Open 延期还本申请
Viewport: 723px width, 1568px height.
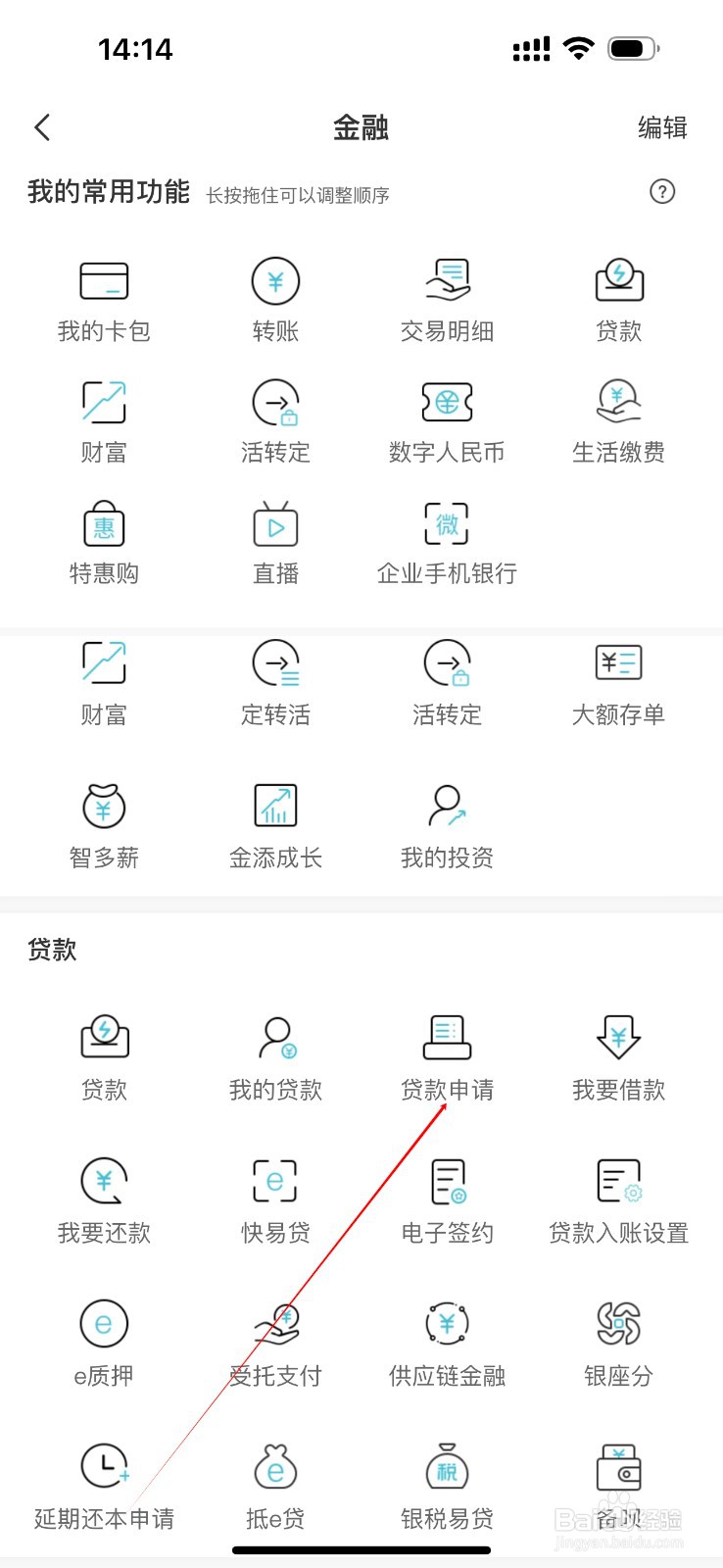[x=104, y=1489]
